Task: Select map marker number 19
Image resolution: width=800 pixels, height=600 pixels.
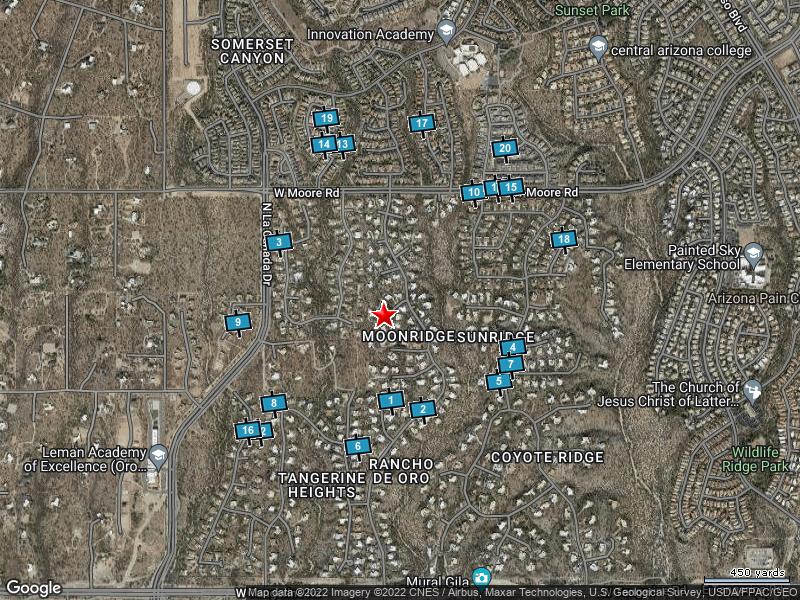Action: (x=325, y=119)
